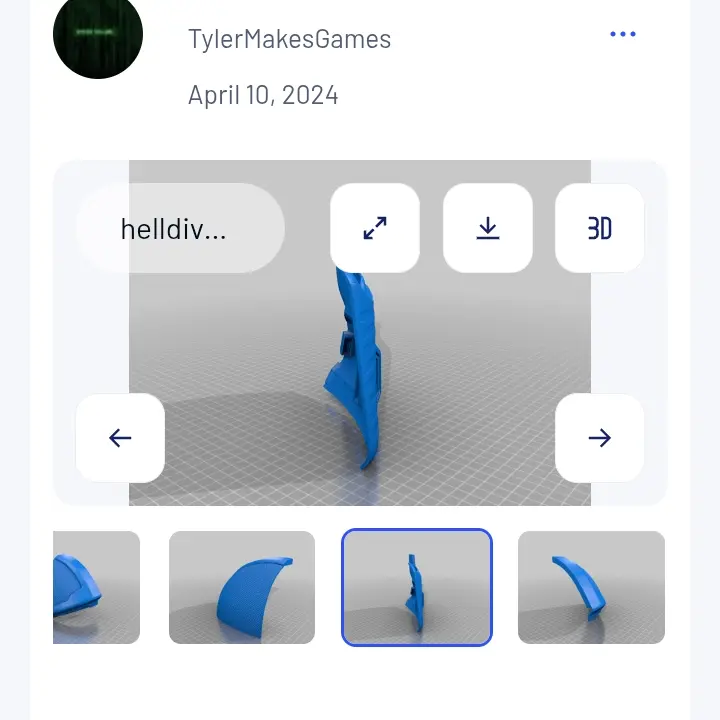720x720 pixels.
Task: Open the three-dot overflow menu
Action: [x=622, y=34]
